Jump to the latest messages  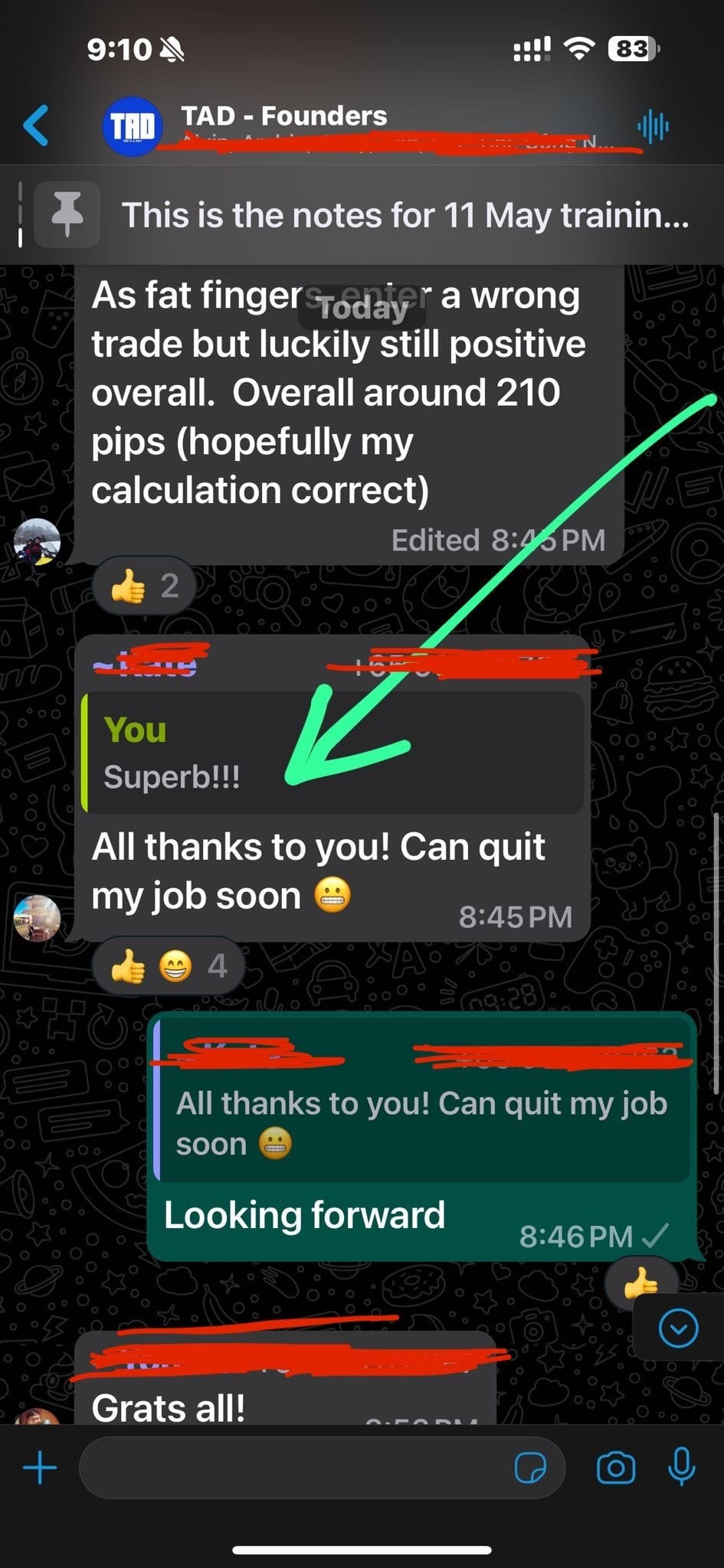[x=678, y=1328]
